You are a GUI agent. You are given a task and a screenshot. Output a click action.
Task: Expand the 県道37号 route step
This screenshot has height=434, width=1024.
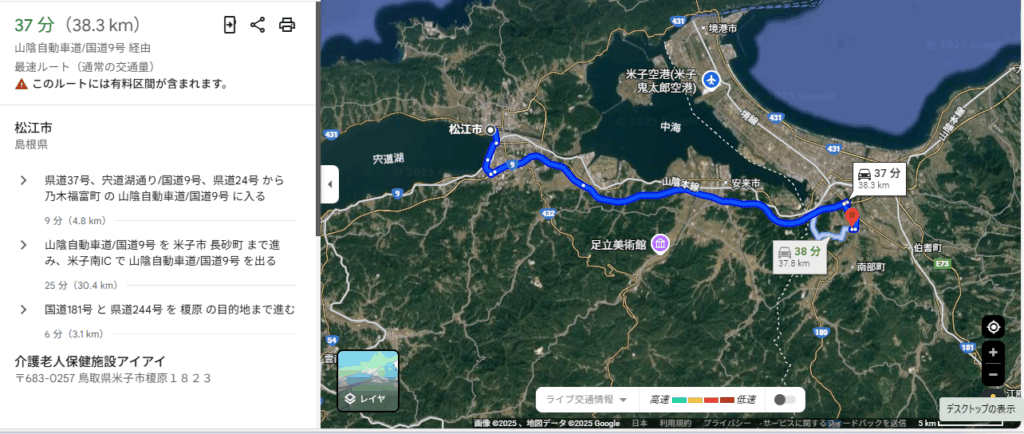pyautogui.click(x=23, y=180)
